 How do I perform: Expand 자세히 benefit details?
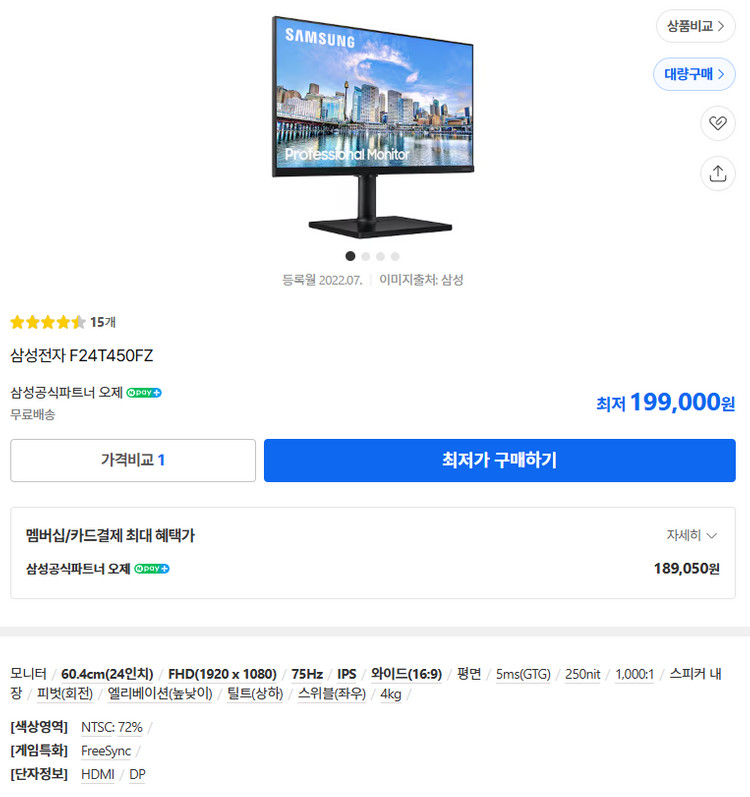[x=692, y=535]
